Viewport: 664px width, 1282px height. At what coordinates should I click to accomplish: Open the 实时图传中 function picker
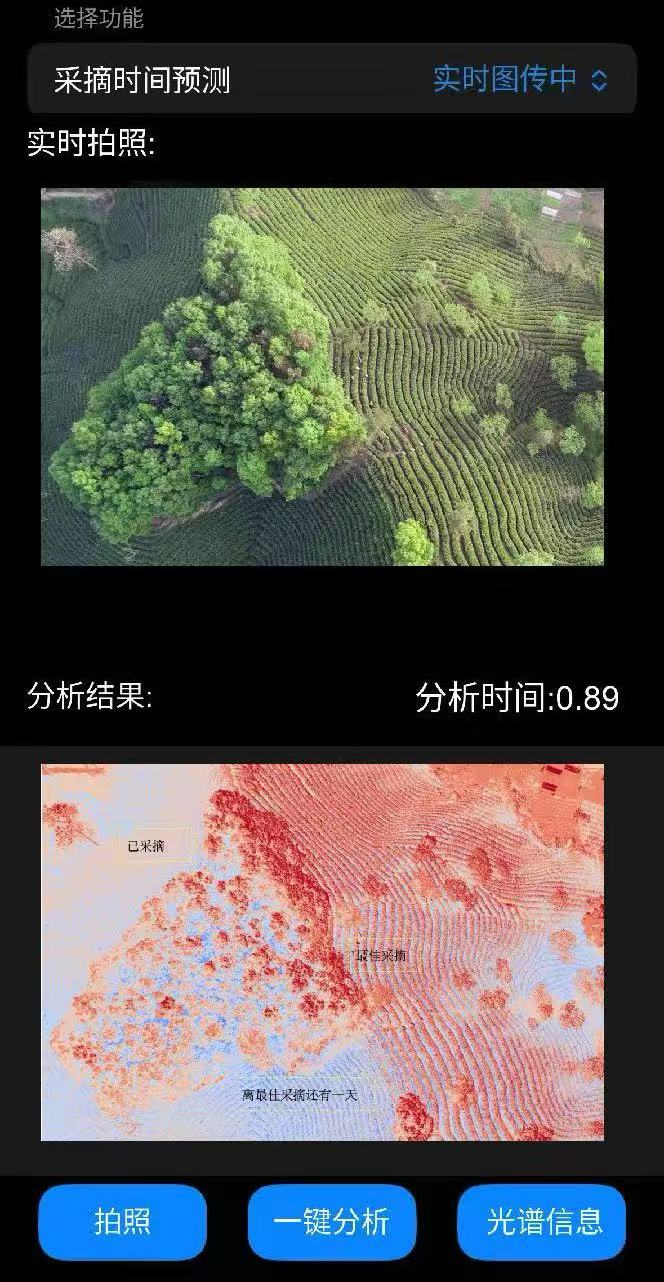point(519,79)
